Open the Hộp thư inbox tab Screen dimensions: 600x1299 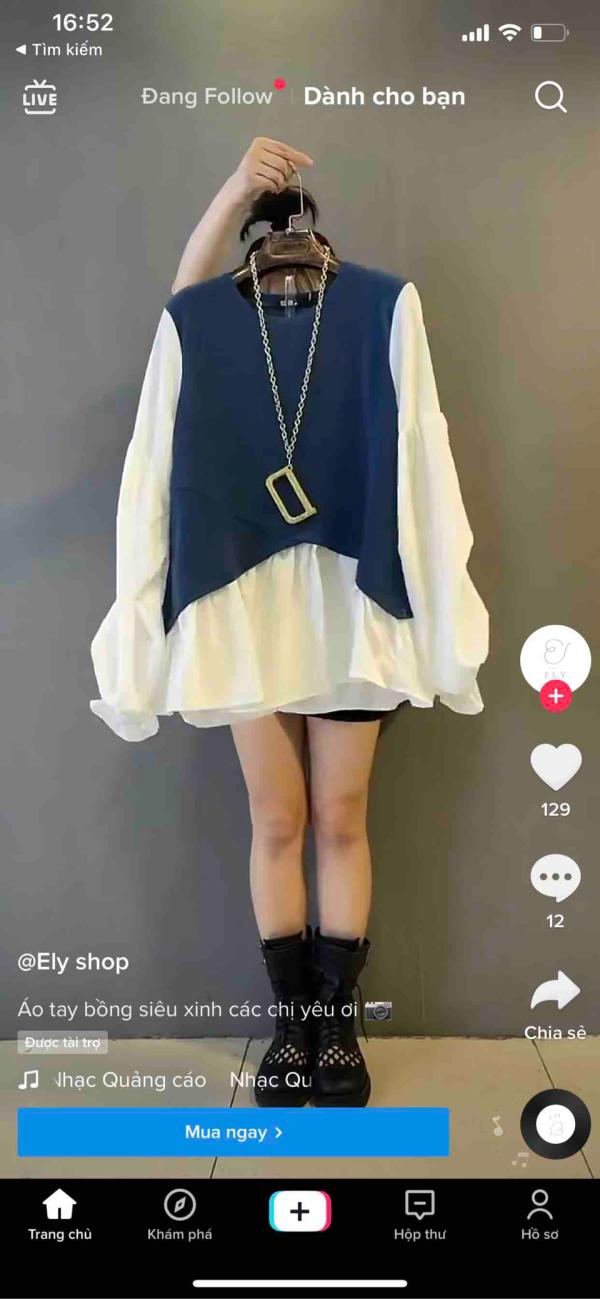[420, 1214]
